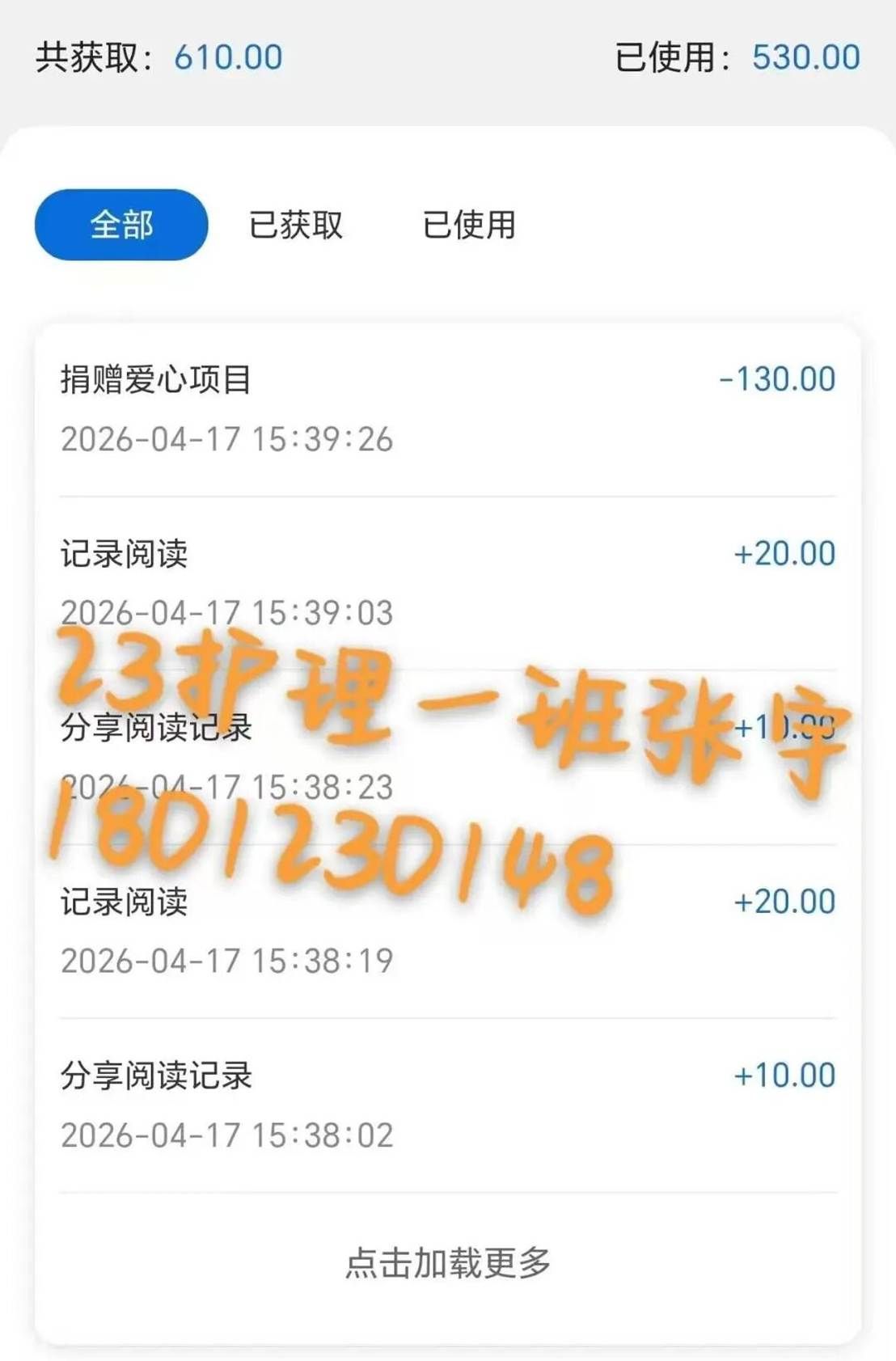Click 点击加载更多 to load more records
Image resolution: width=896 pixels, height=1361 pixels.
(x=447, y=1261)
